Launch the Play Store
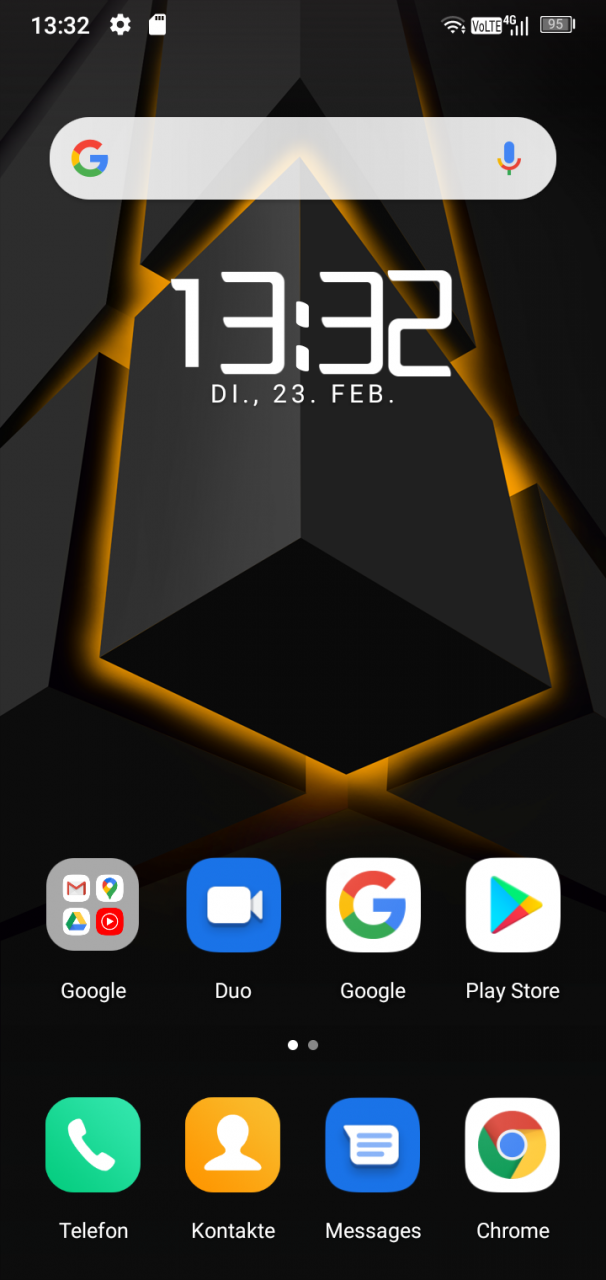 click(513, 905)
